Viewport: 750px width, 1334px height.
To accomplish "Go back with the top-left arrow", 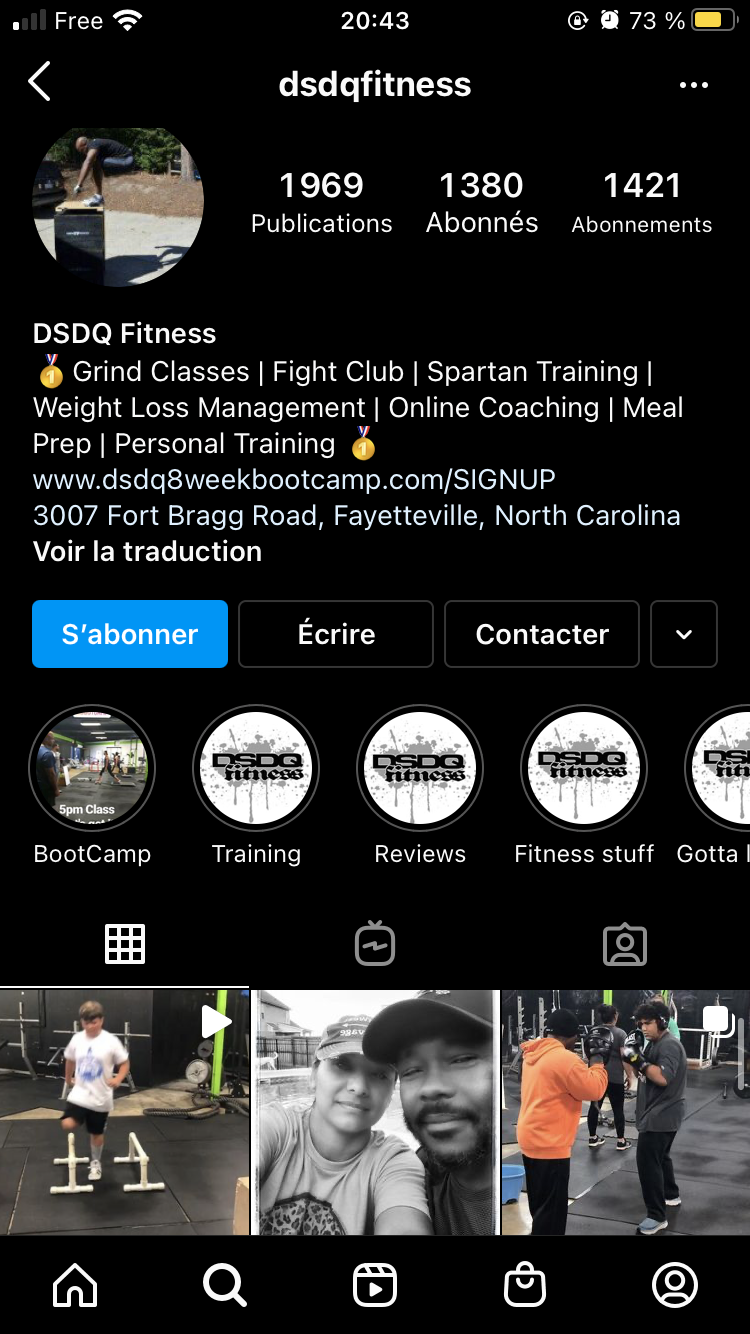I will (39, 82).
